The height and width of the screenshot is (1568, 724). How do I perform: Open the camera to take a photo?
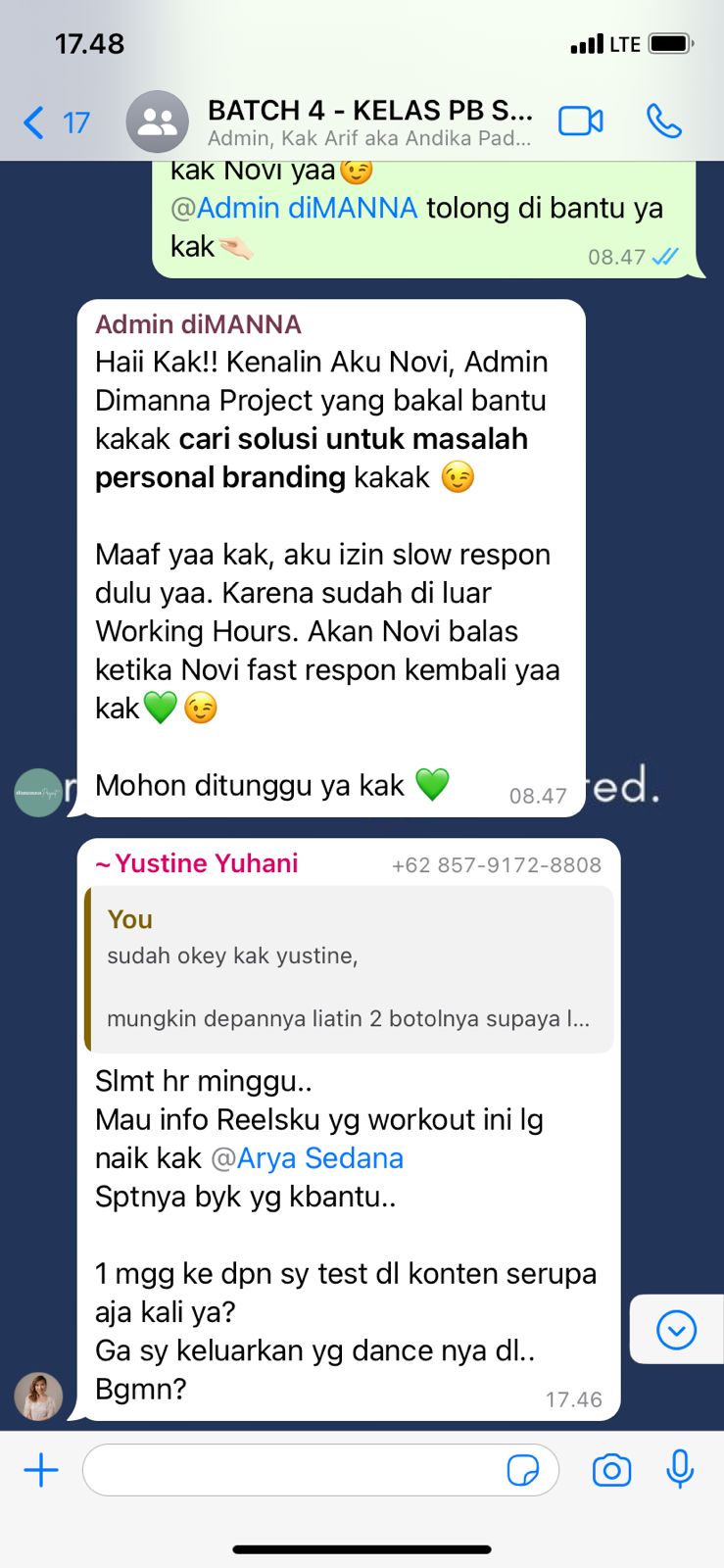611,1470
